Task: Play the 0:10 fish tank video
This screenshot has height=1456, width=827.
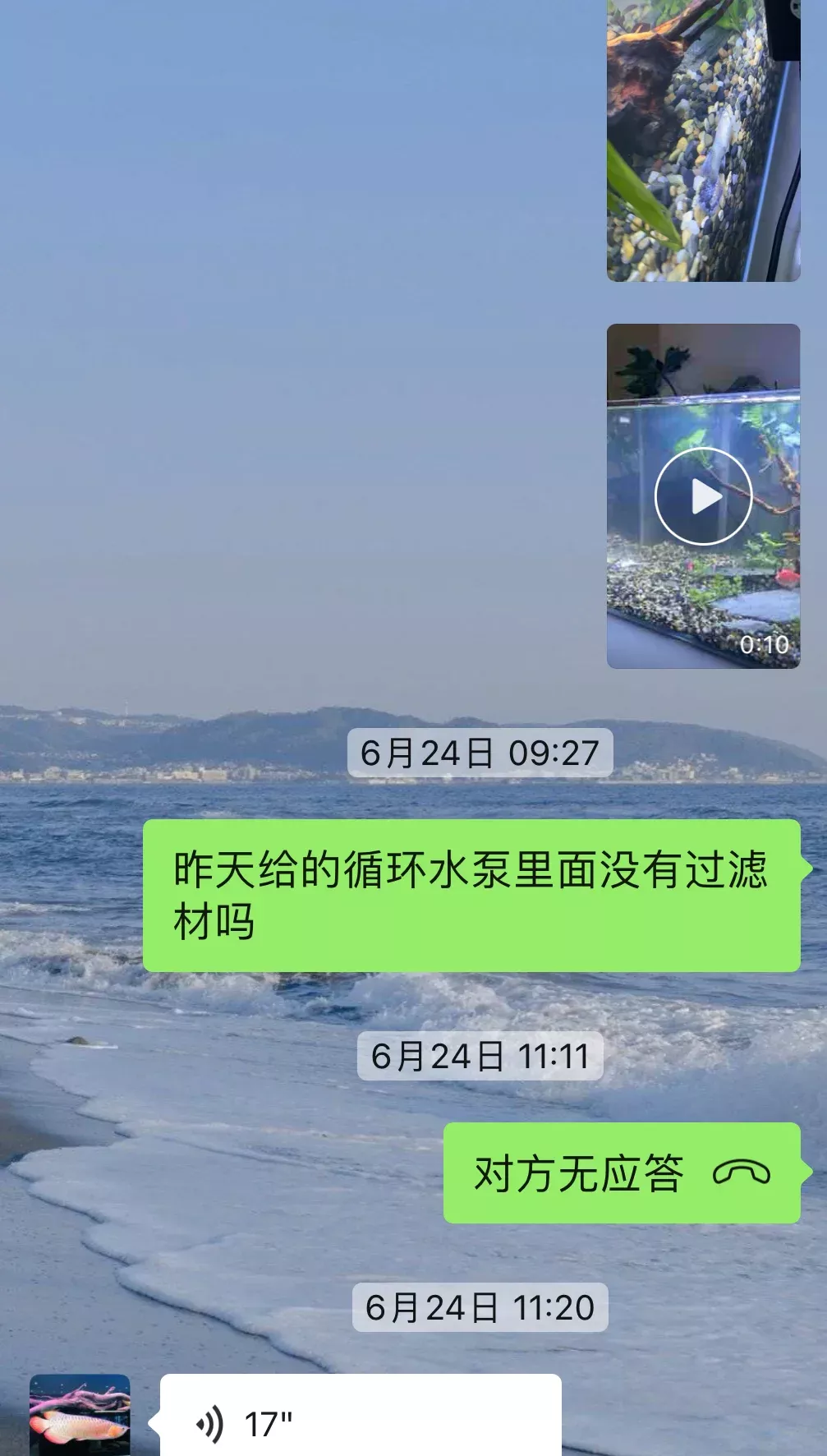Action: (x=703, y=495)
